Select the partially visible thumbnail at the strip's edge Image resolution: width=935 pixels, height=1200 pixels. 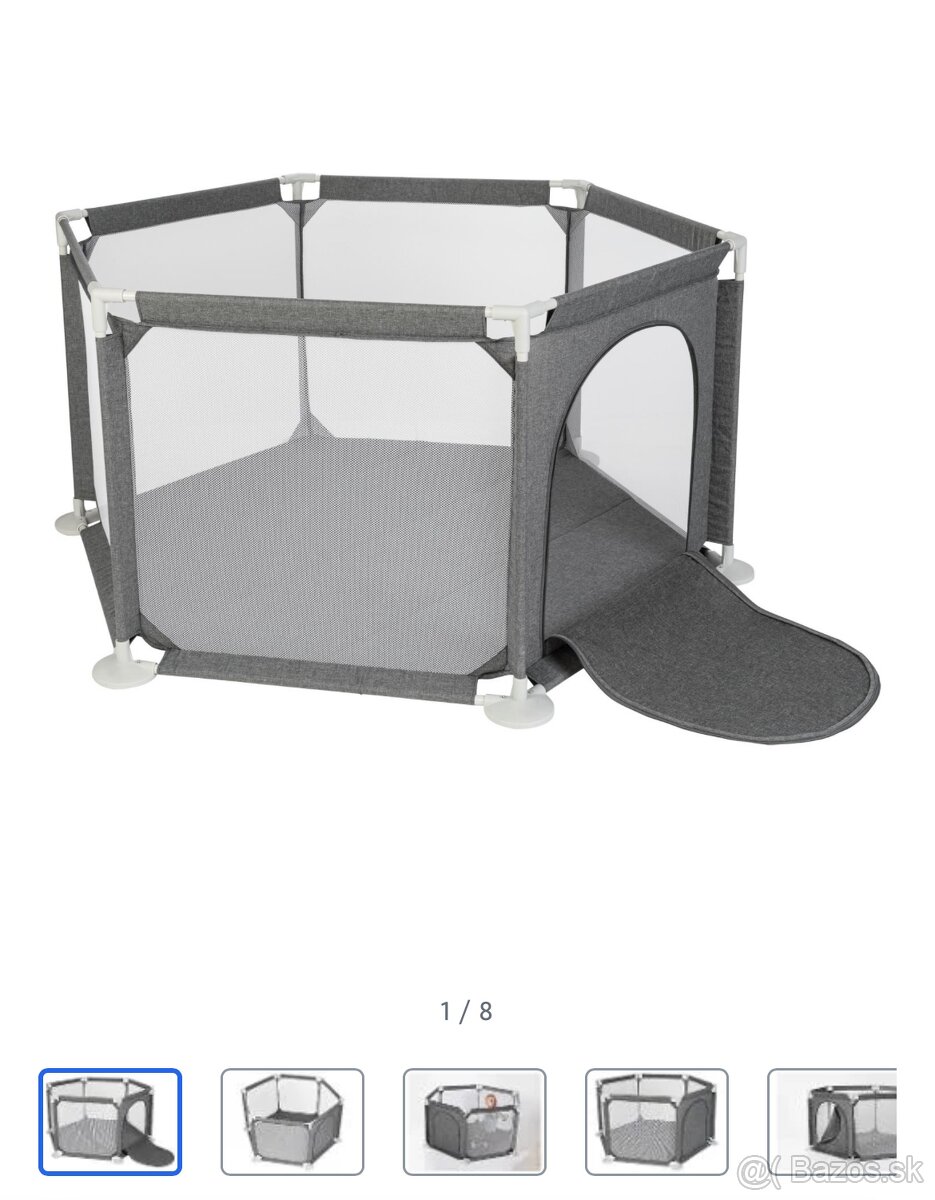click(833, 1121)
